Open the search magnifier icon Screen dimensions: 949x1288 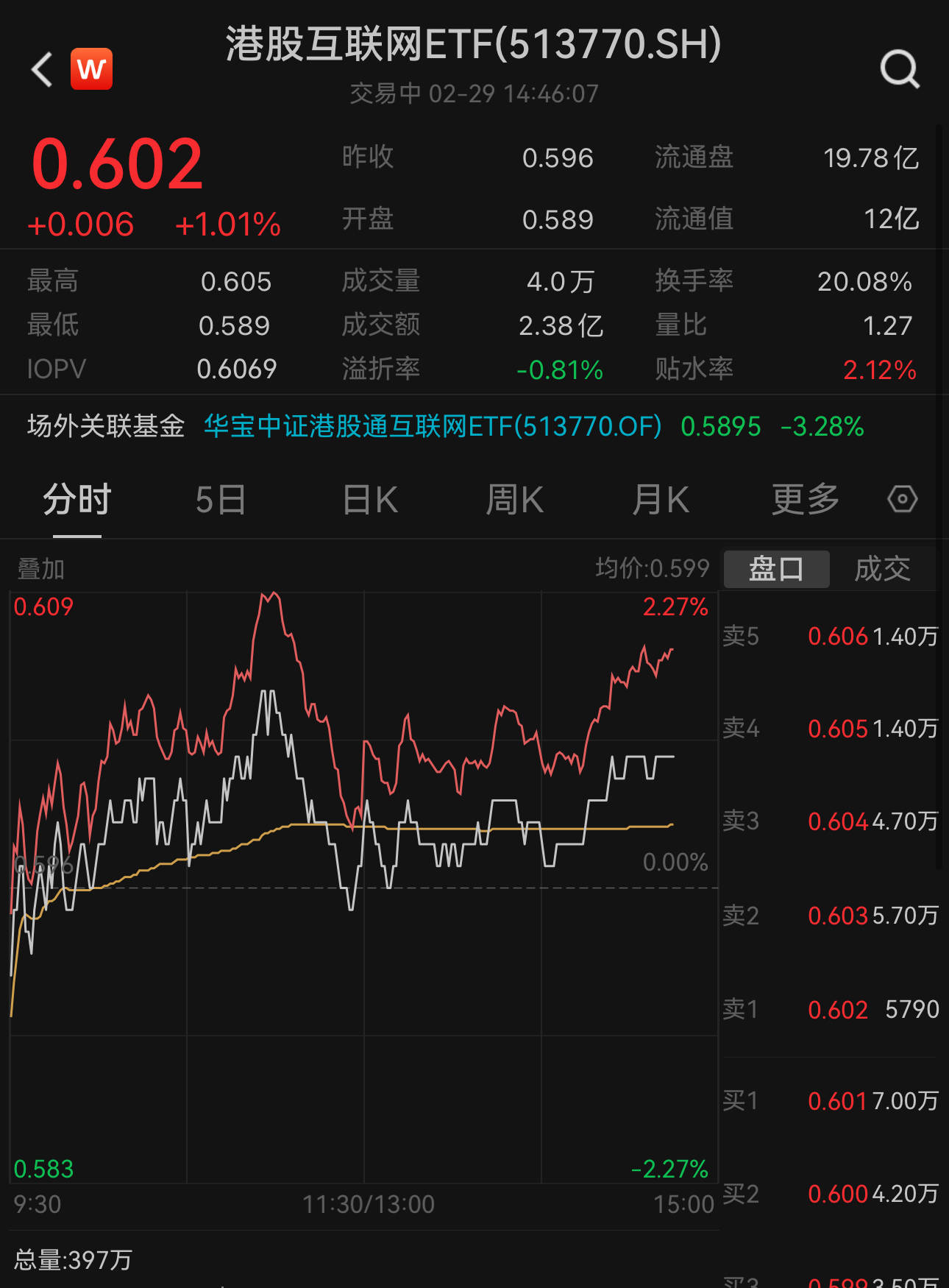899,68
